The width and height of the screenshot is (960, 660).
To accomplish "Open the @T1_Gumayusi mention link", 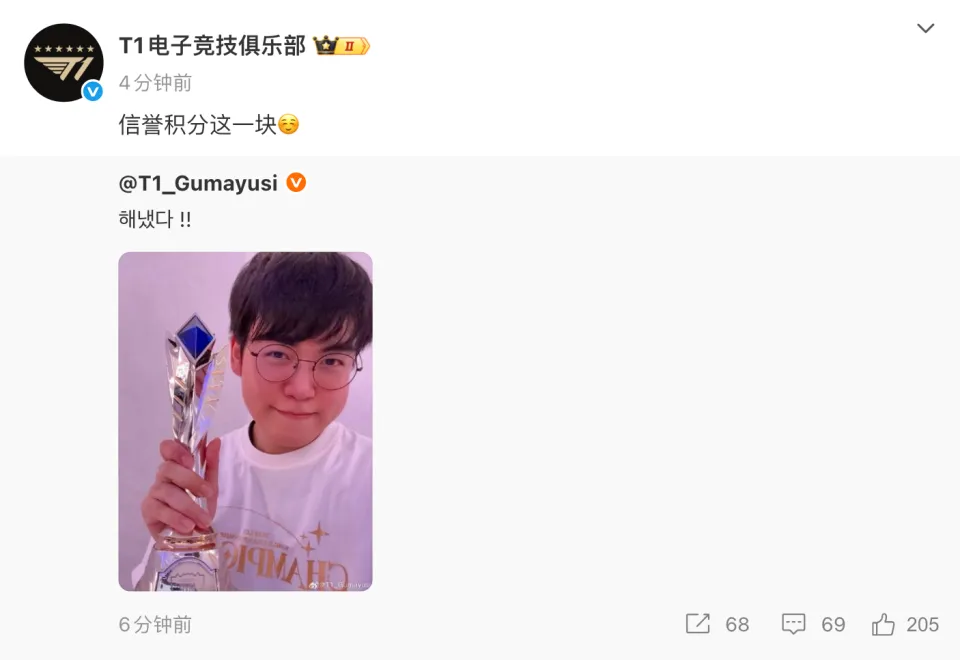I will click(x=198, y=183).
